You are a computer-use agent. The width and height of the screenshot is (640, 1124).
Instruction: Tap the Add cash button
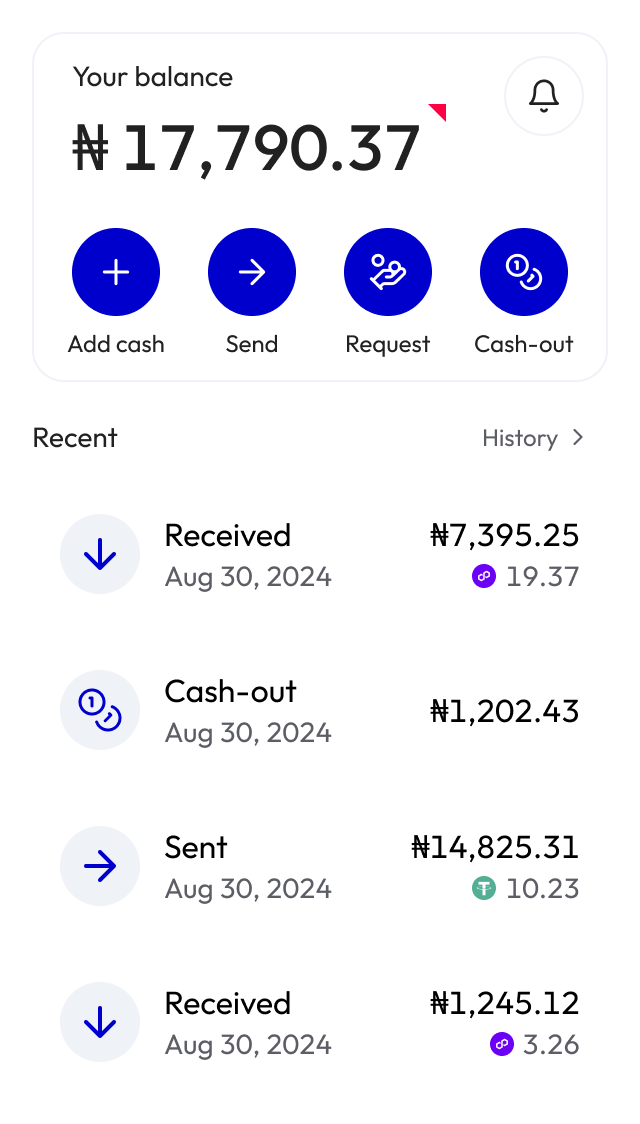(116, 272)
